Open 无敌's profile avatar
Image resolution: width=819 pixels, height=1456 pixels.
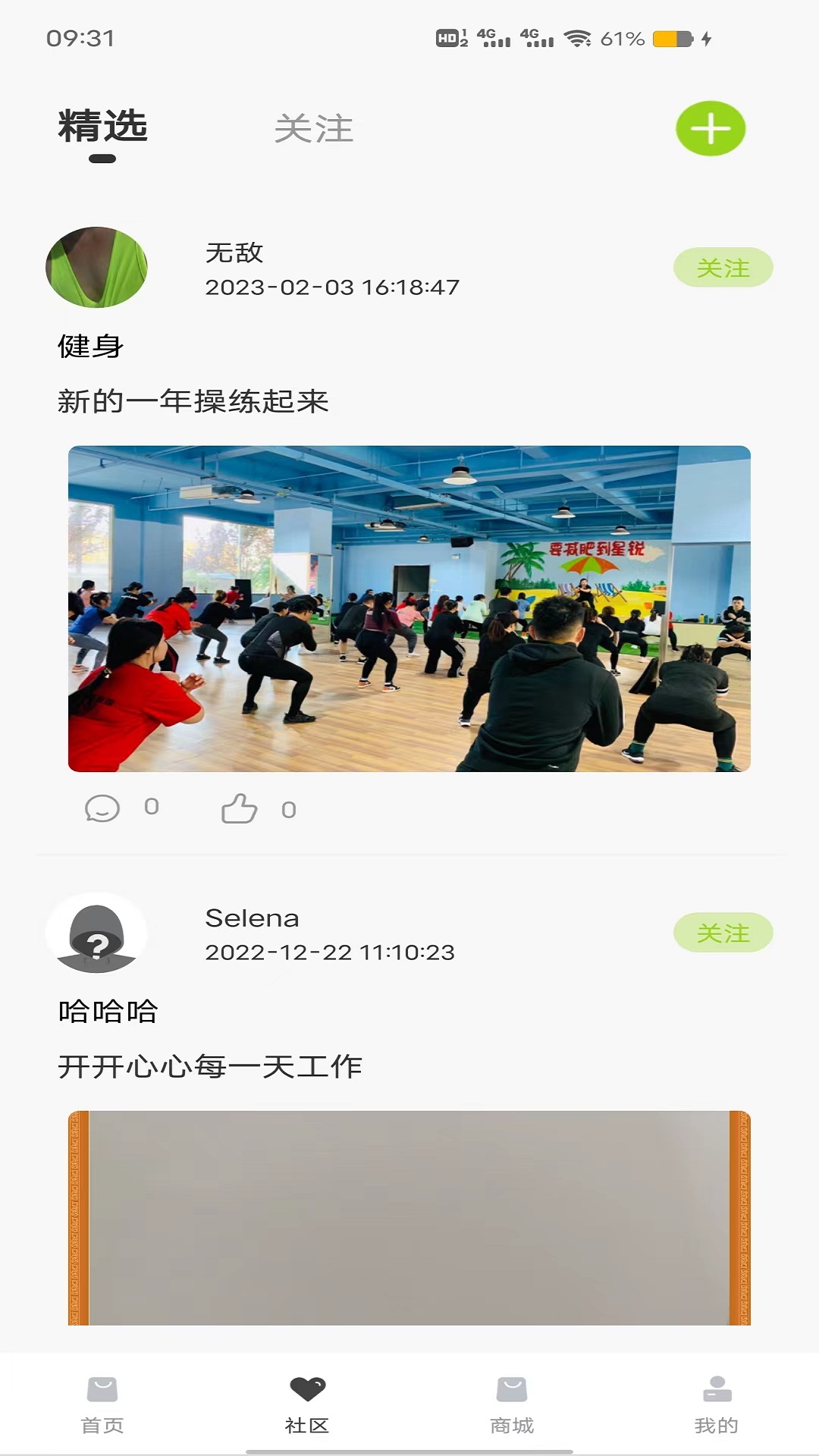click(x=96, y=267)
